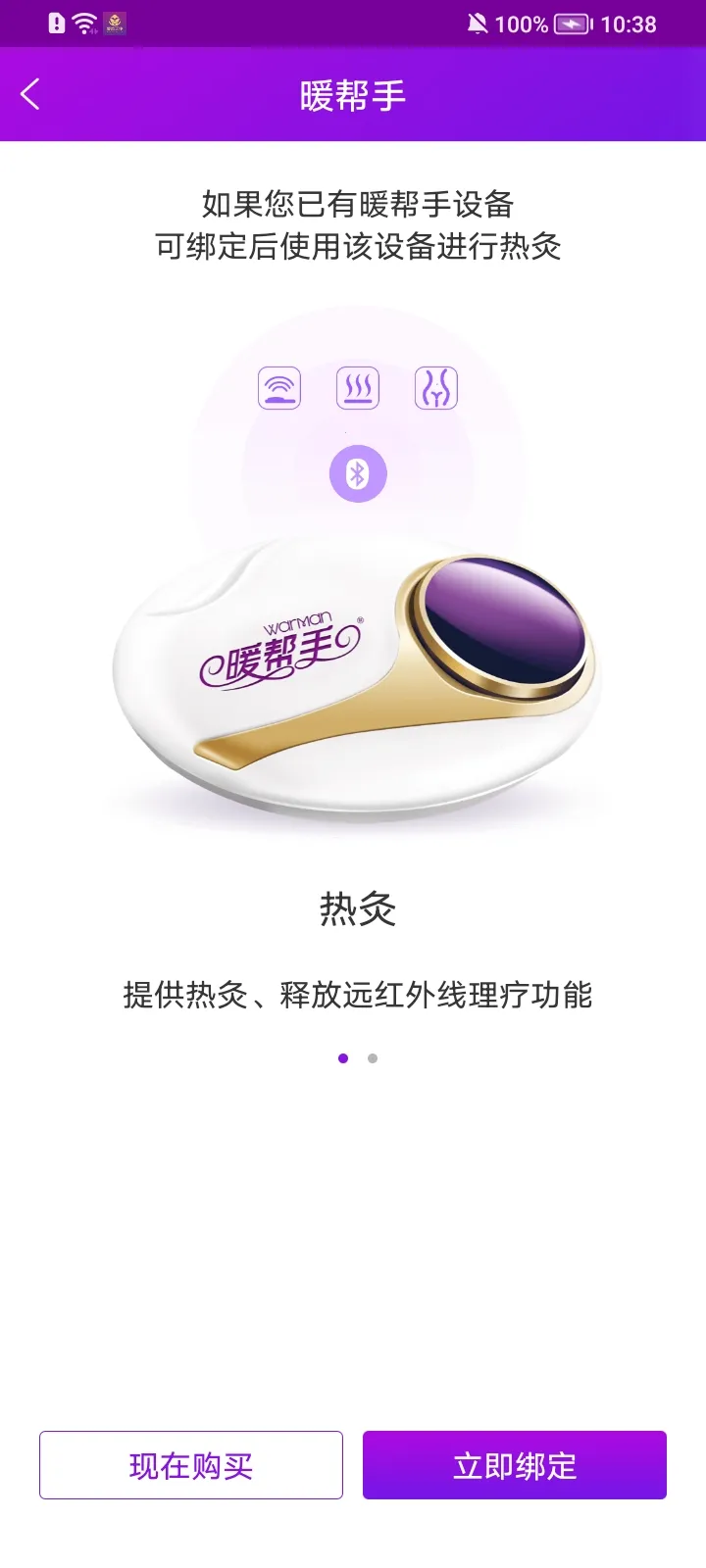The width and height of the screenshot is (706, 1568).
Task: Go back using the top-left arrow
Action: pyautogui.click(x=30, y=95)
